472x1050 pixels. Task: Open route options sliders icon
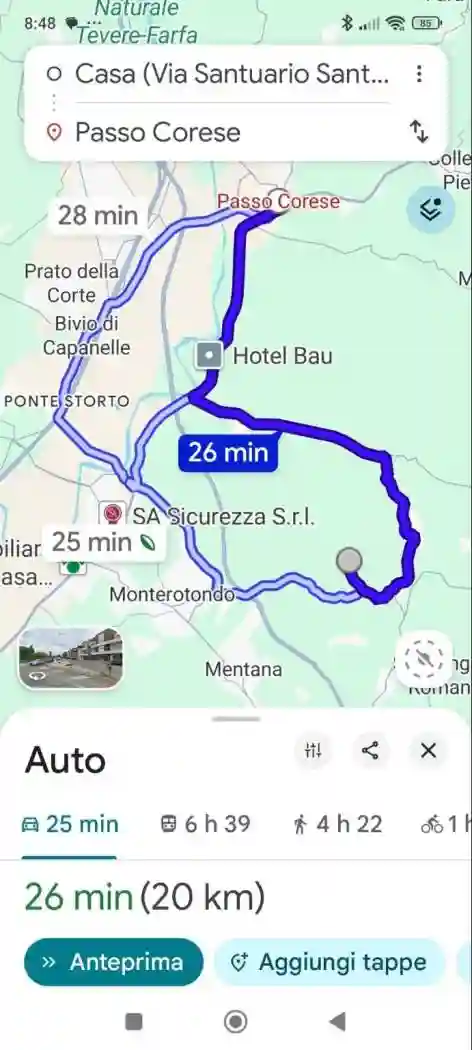point(313,751)
